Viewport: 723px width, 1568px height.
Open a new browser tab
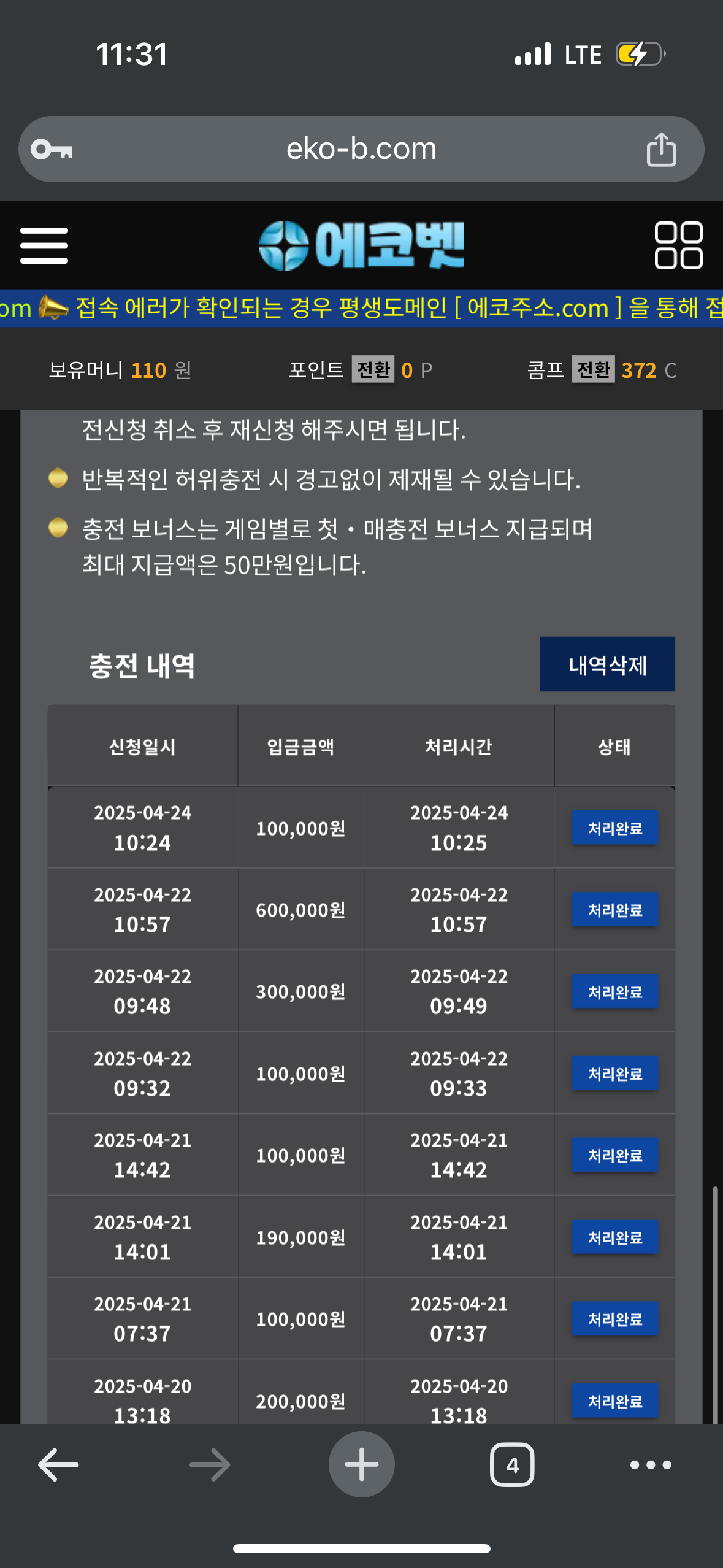point(362,1464)
